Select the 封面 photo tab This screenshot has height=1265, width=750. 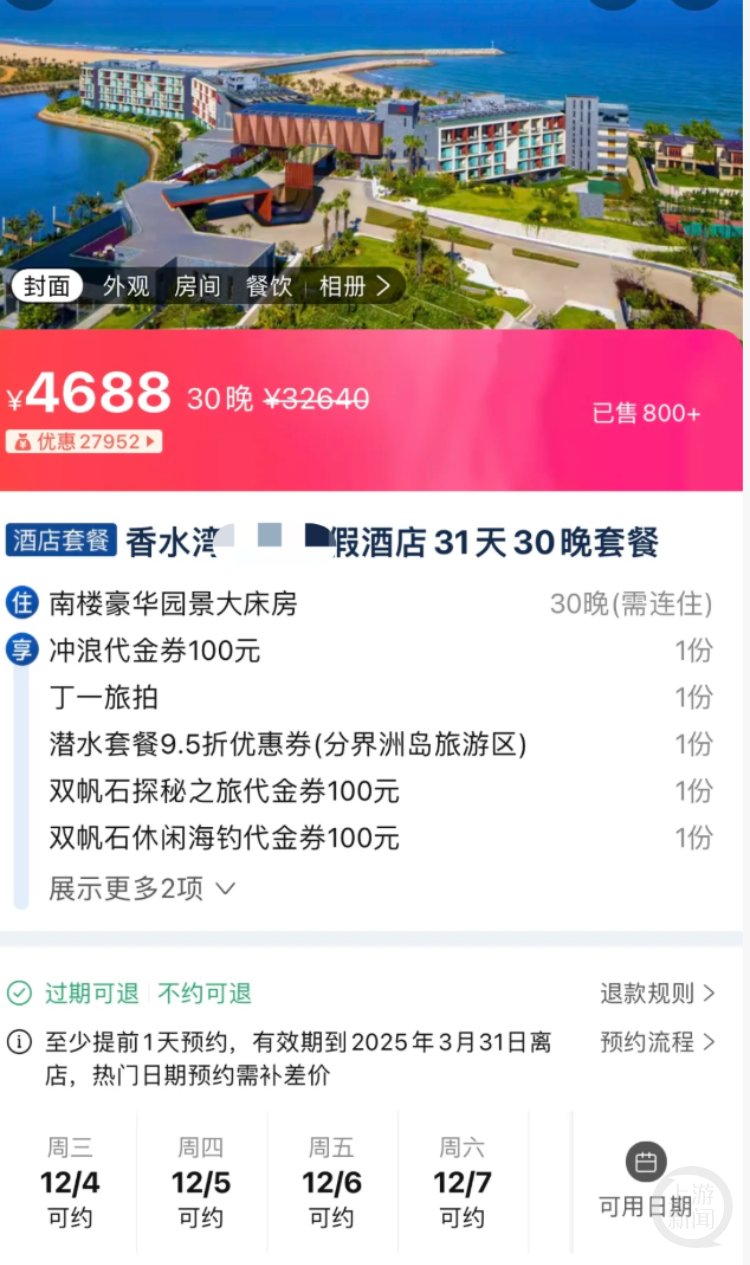[48, 287]
